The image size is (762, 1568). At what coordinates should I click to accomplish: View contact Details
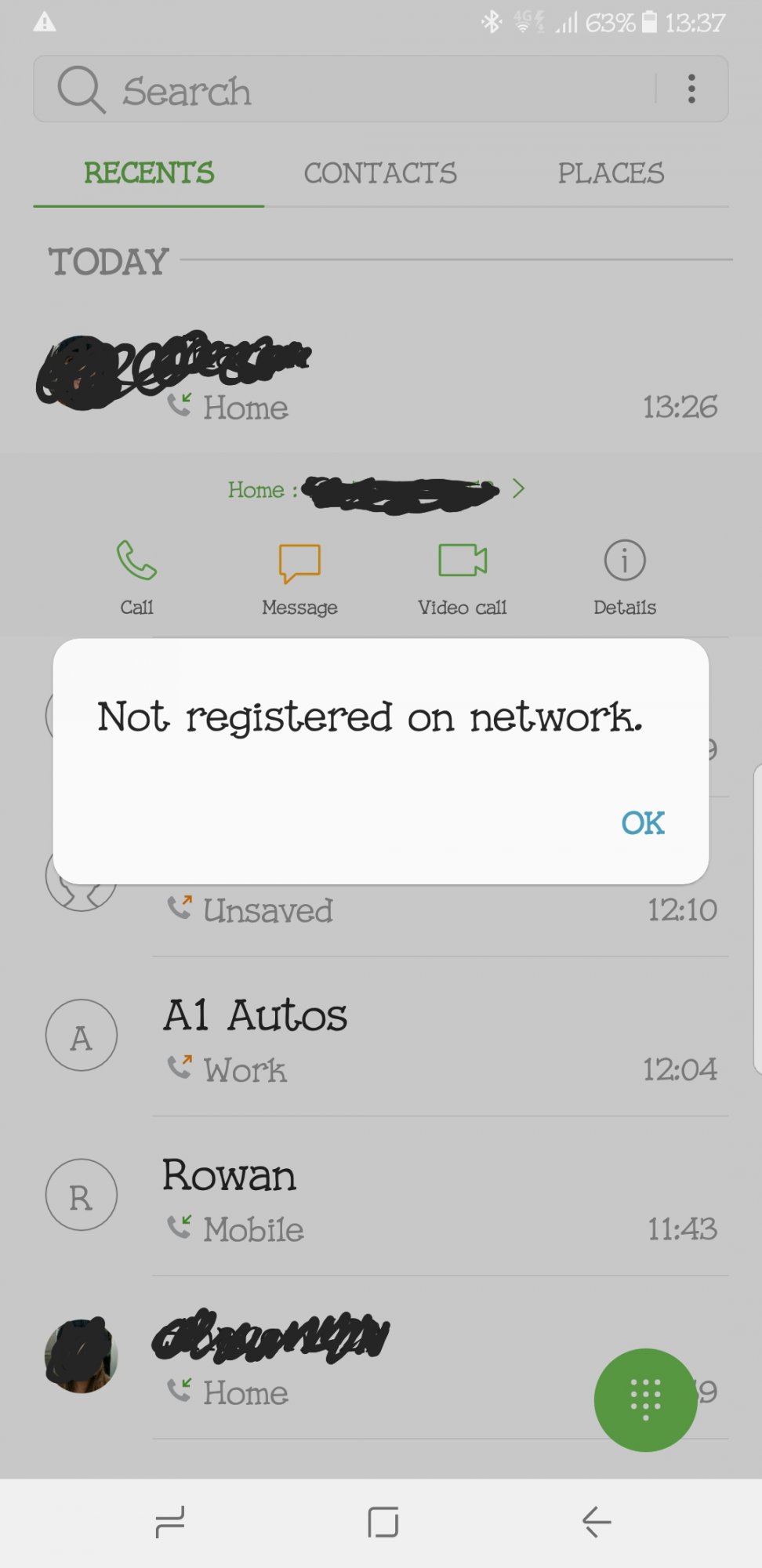point(625,579)
